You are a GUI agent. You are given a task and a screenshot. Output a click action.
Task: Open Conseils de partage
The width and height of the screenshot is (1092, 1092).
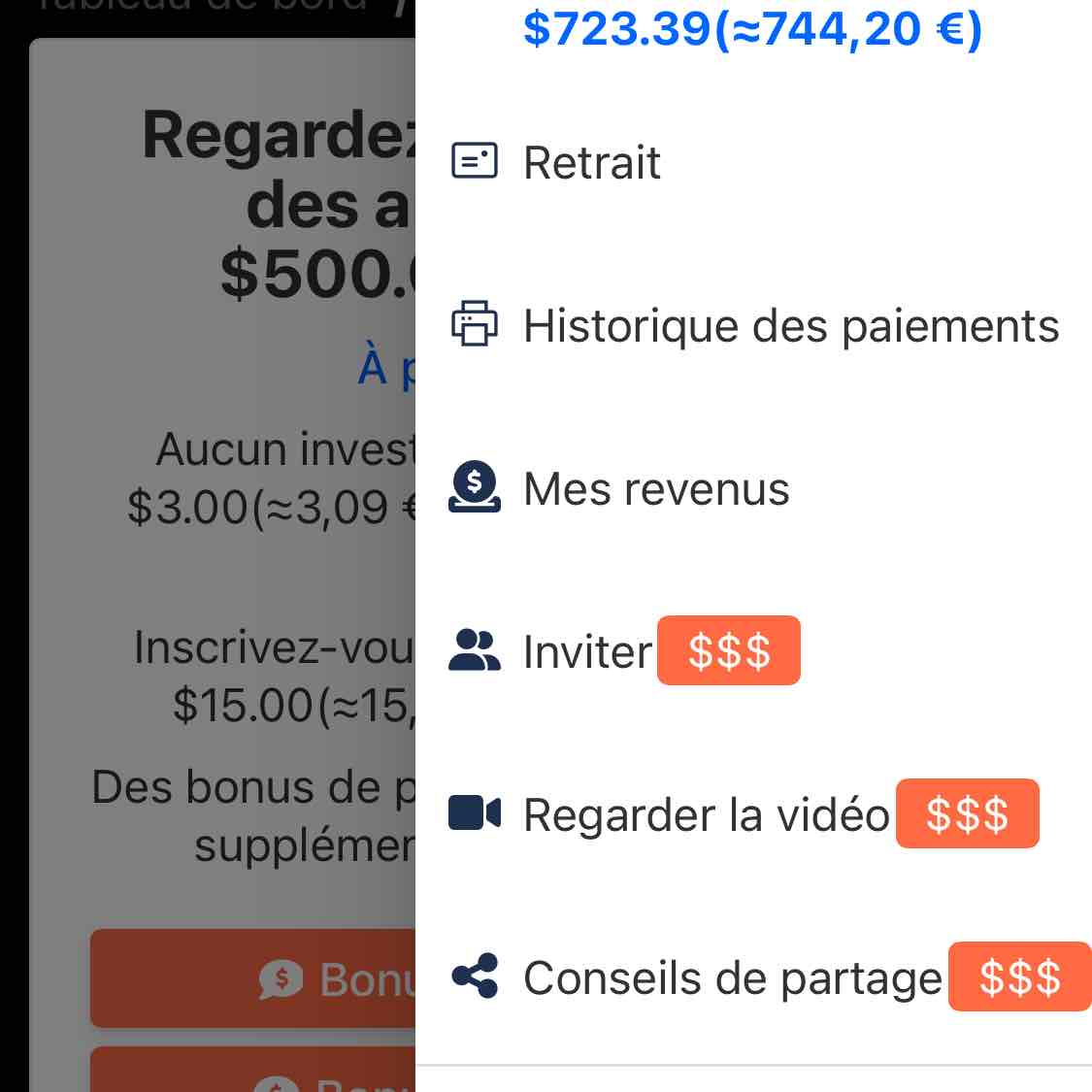click(731, 977)
